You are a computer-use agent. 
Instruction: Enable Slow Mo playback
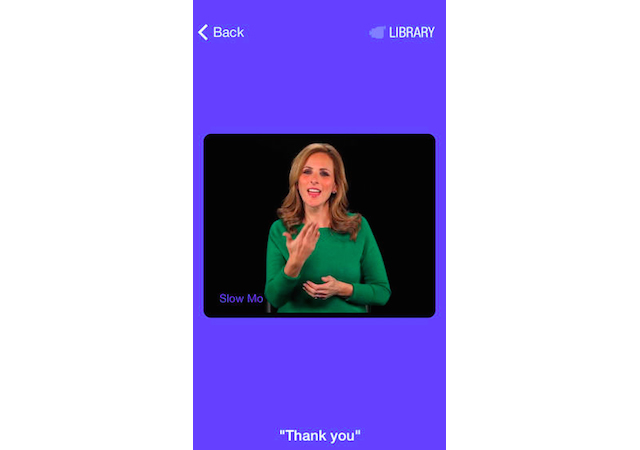point(241,298)
